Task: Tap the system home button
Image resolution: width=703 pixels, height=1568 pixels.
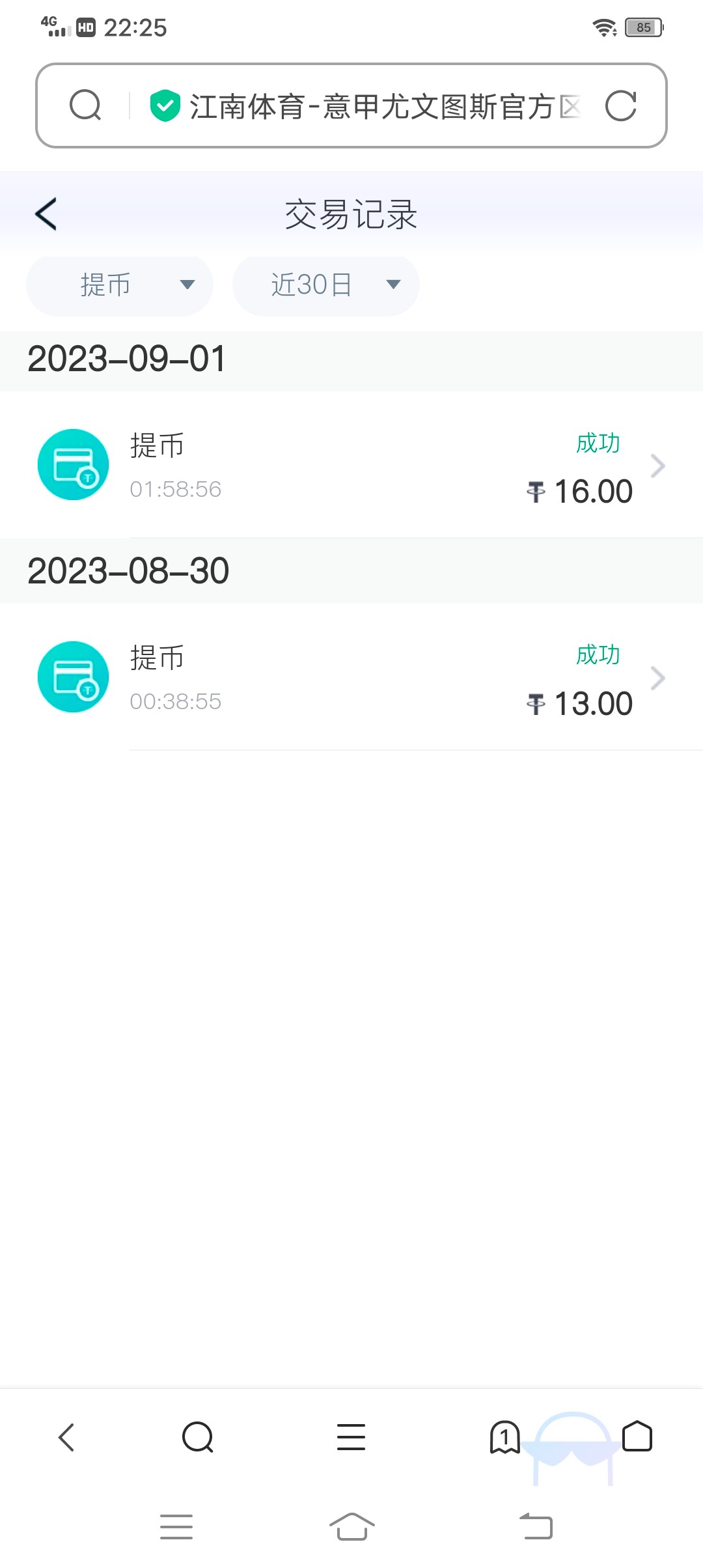Action: coord(351,1526)
